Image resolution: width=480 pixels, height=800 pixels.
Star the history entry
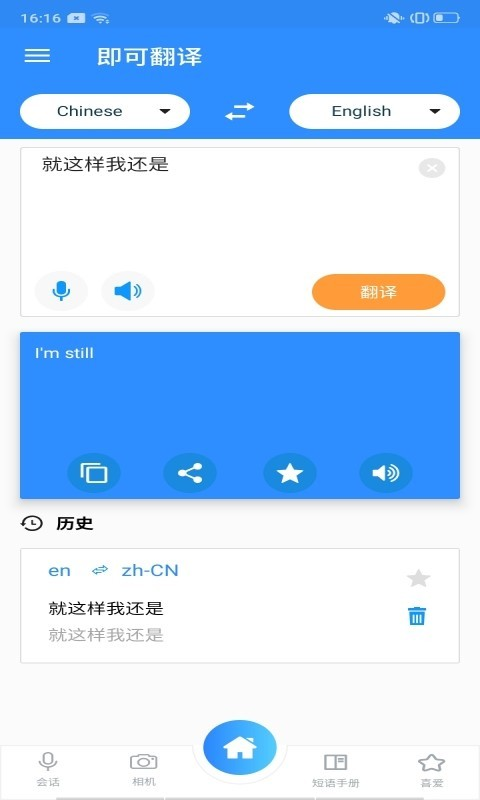[x=418, y=578]
